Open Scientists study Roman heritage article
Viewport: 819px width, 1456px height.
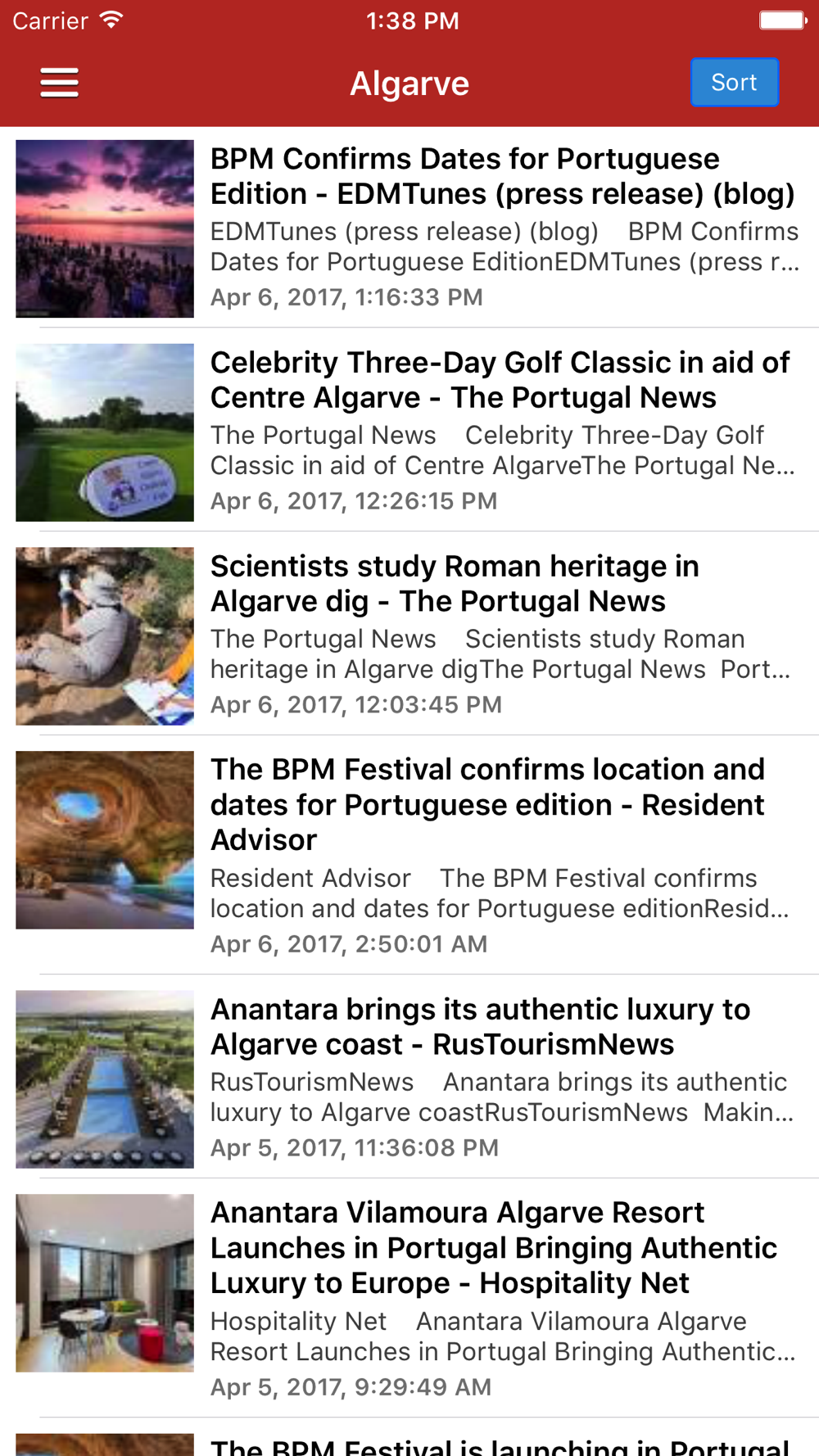(455, 584)
